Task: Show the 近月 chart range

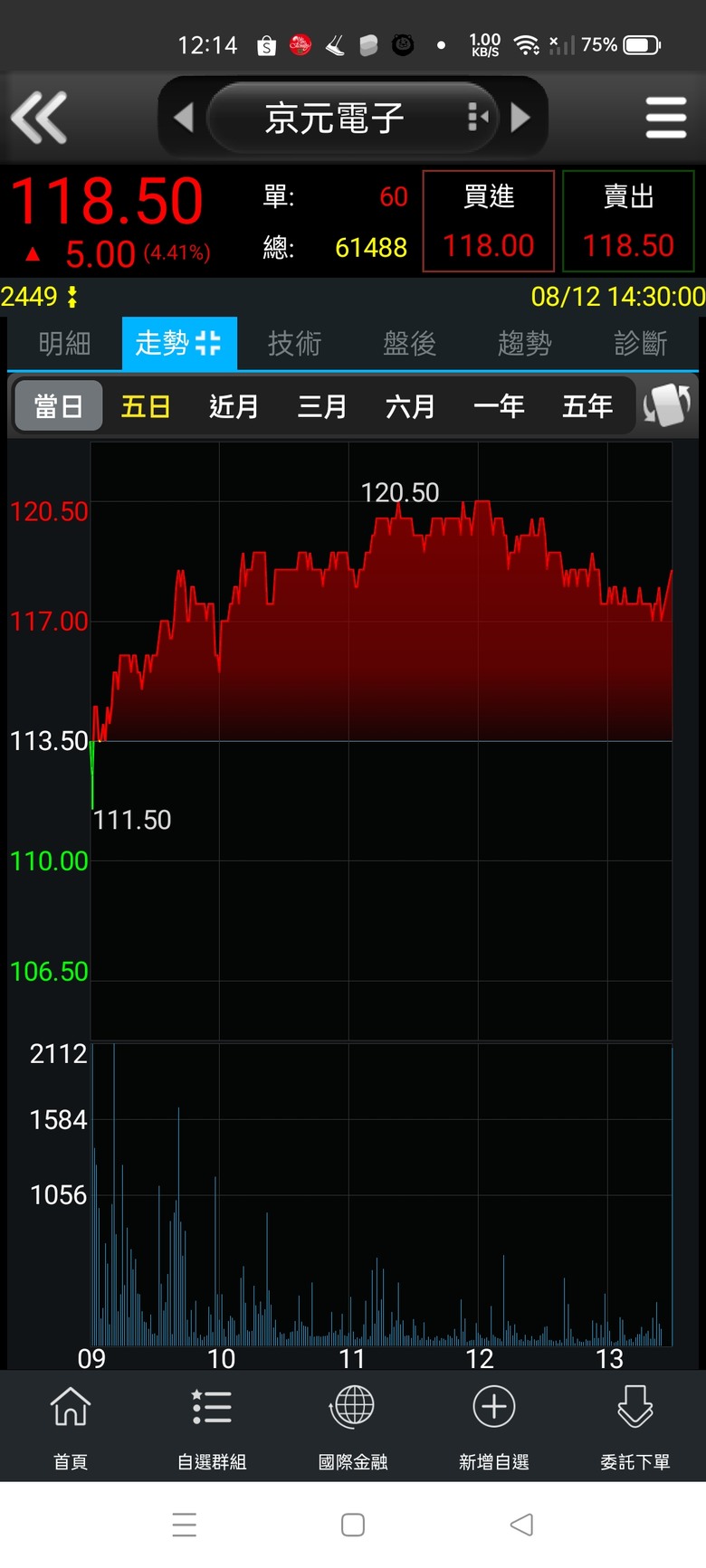Action: [234, 406]
